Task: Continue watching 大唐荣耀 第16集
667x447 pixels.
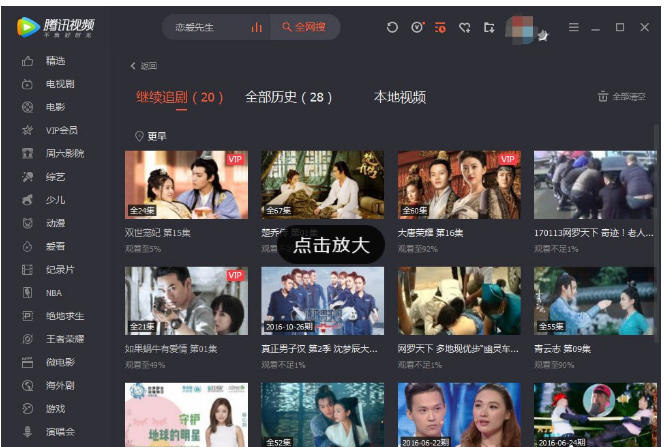Action: (459, 185)
